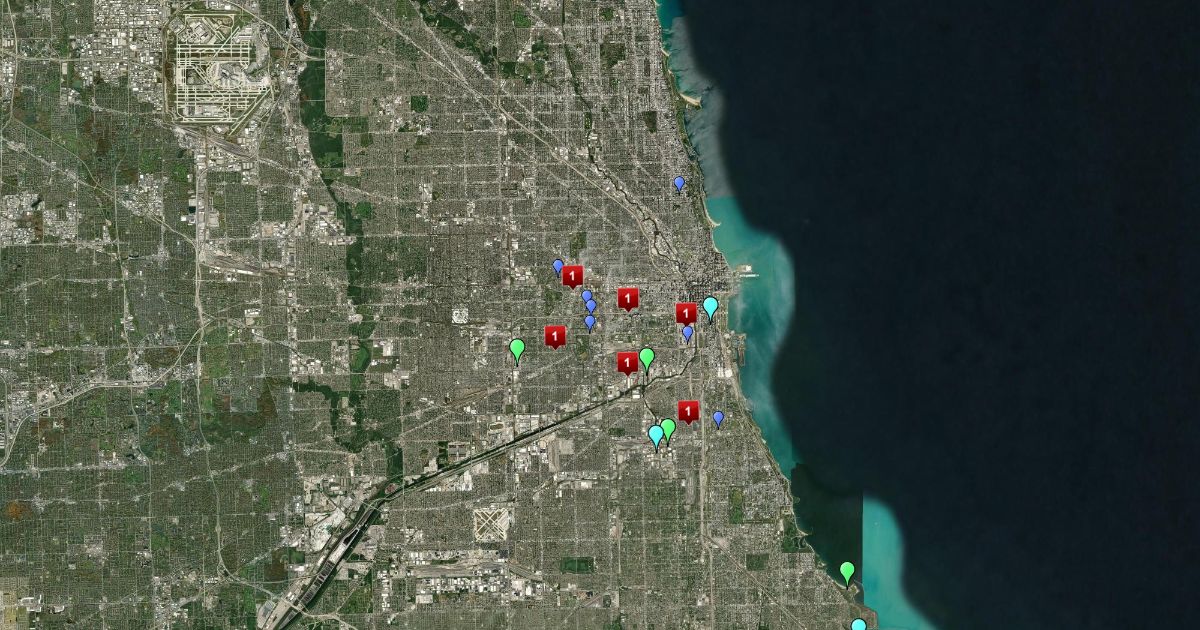Open the westernmost red '1' cluster marker

[555, 335]
